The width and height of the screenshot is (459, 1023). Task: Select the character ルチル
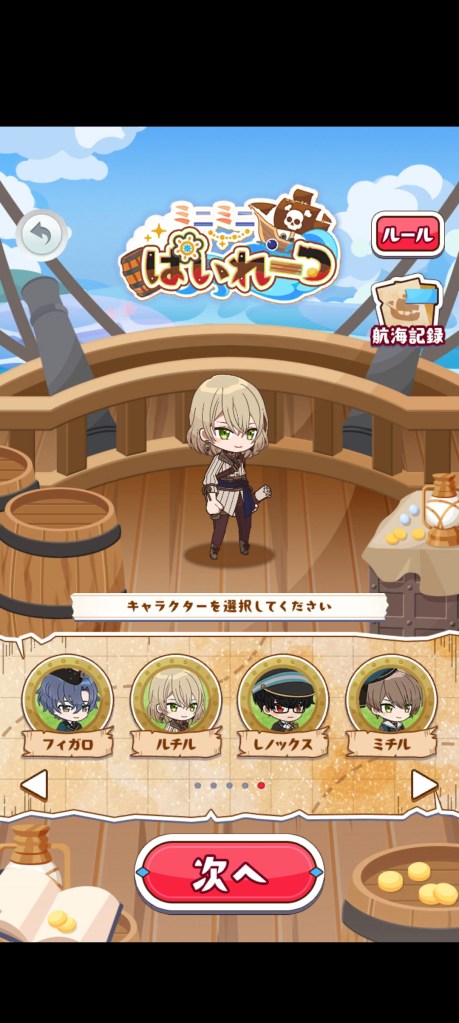[175, 706]
